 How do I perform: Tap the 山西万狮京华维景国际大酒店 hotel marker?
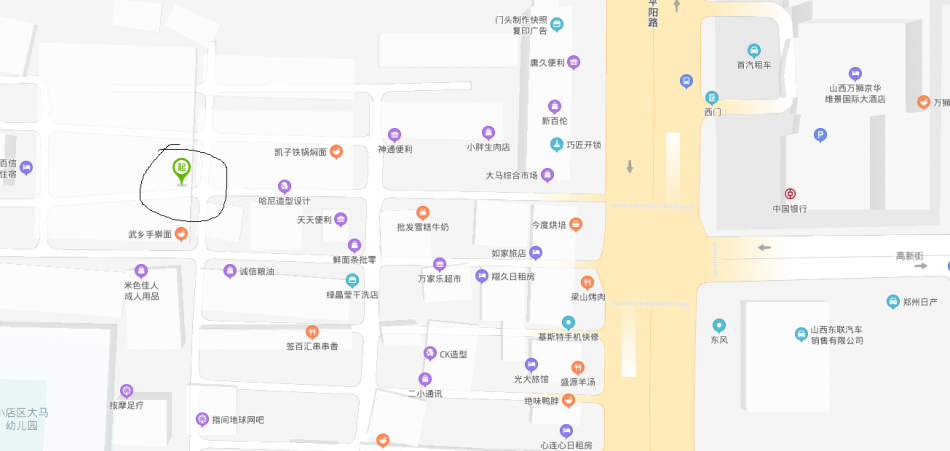[855, 74]
